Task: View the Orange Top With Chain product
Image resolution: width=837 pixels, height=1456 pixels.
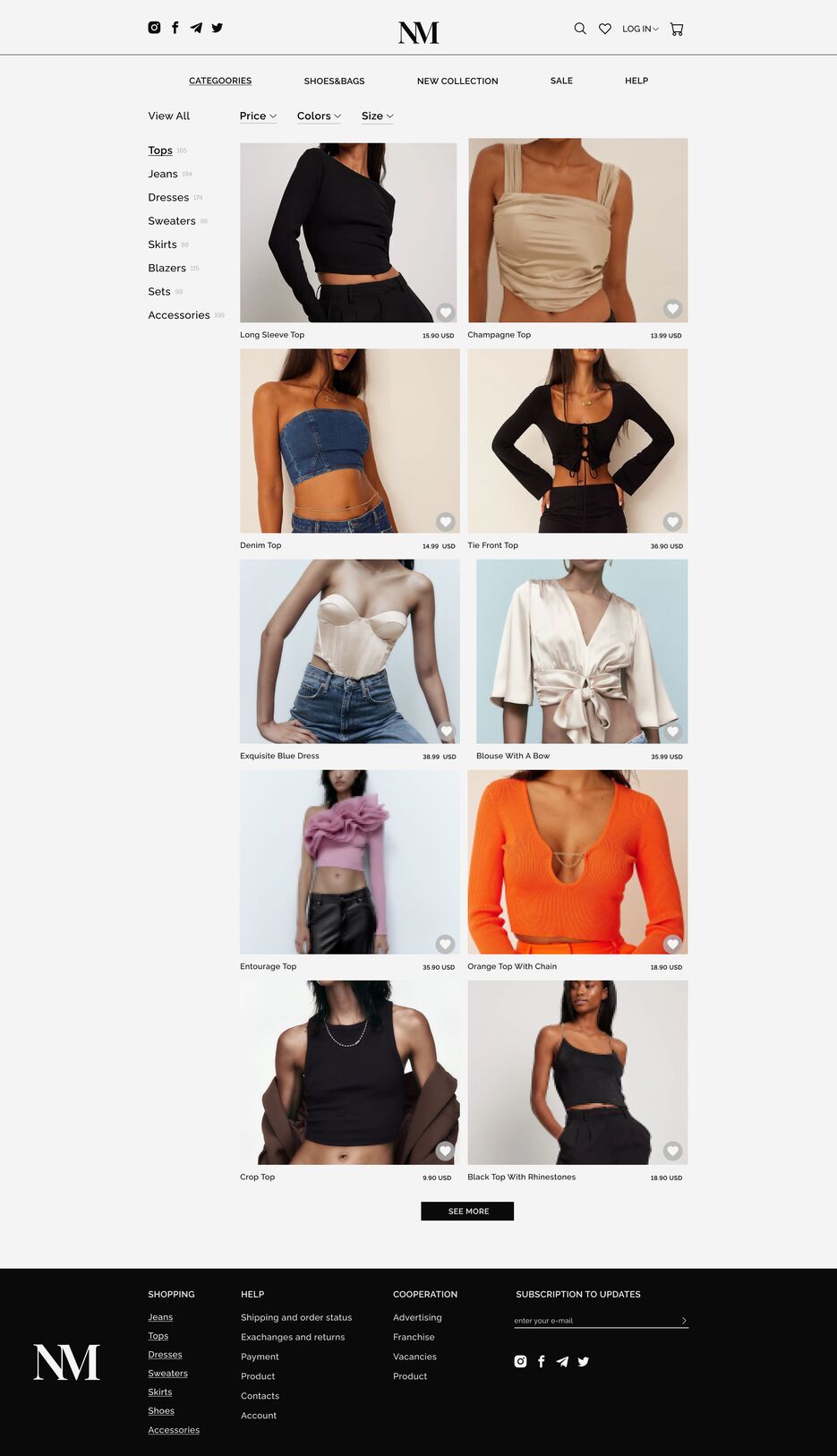Action: coord(577,861)
